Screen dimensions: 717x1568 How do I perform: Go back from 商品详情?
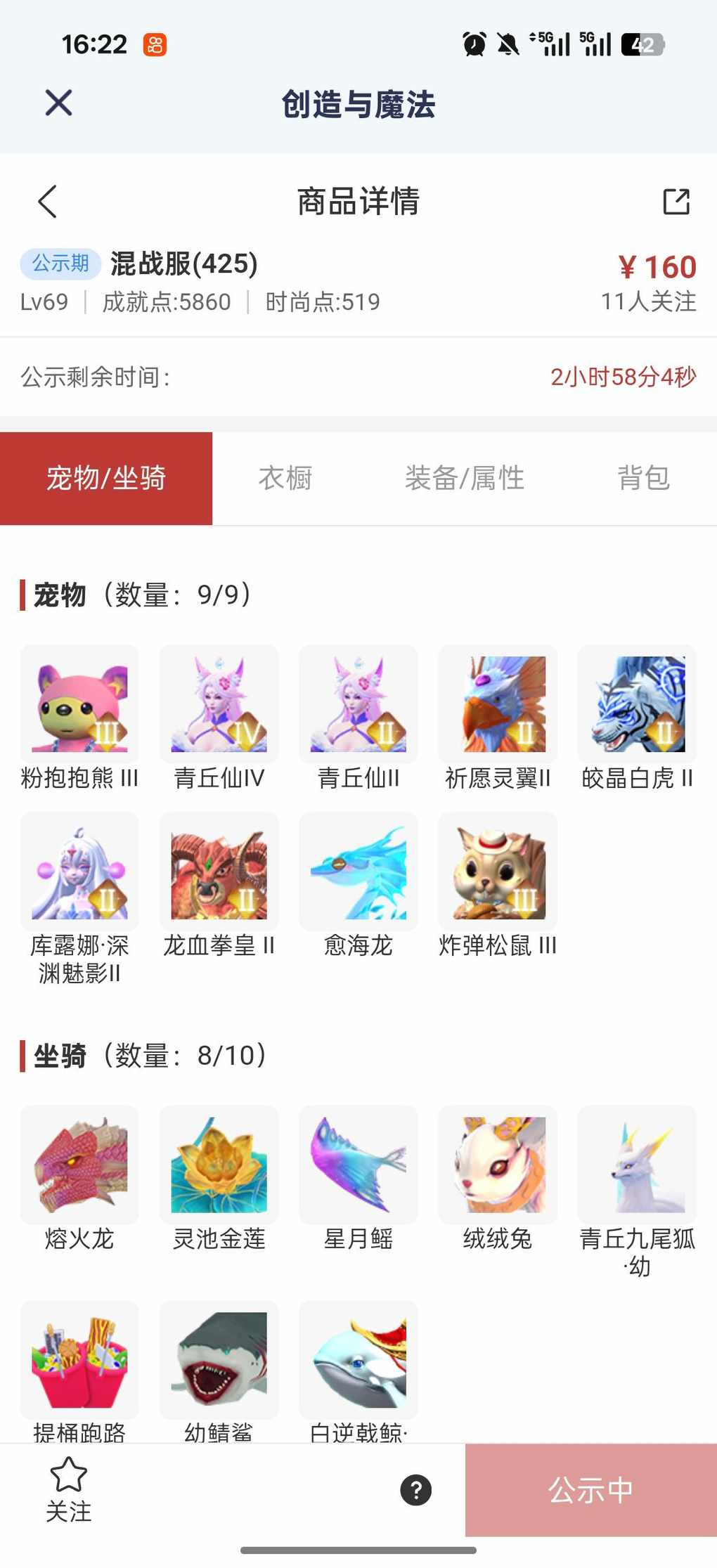pyautogui.click(x=47, y=202)
